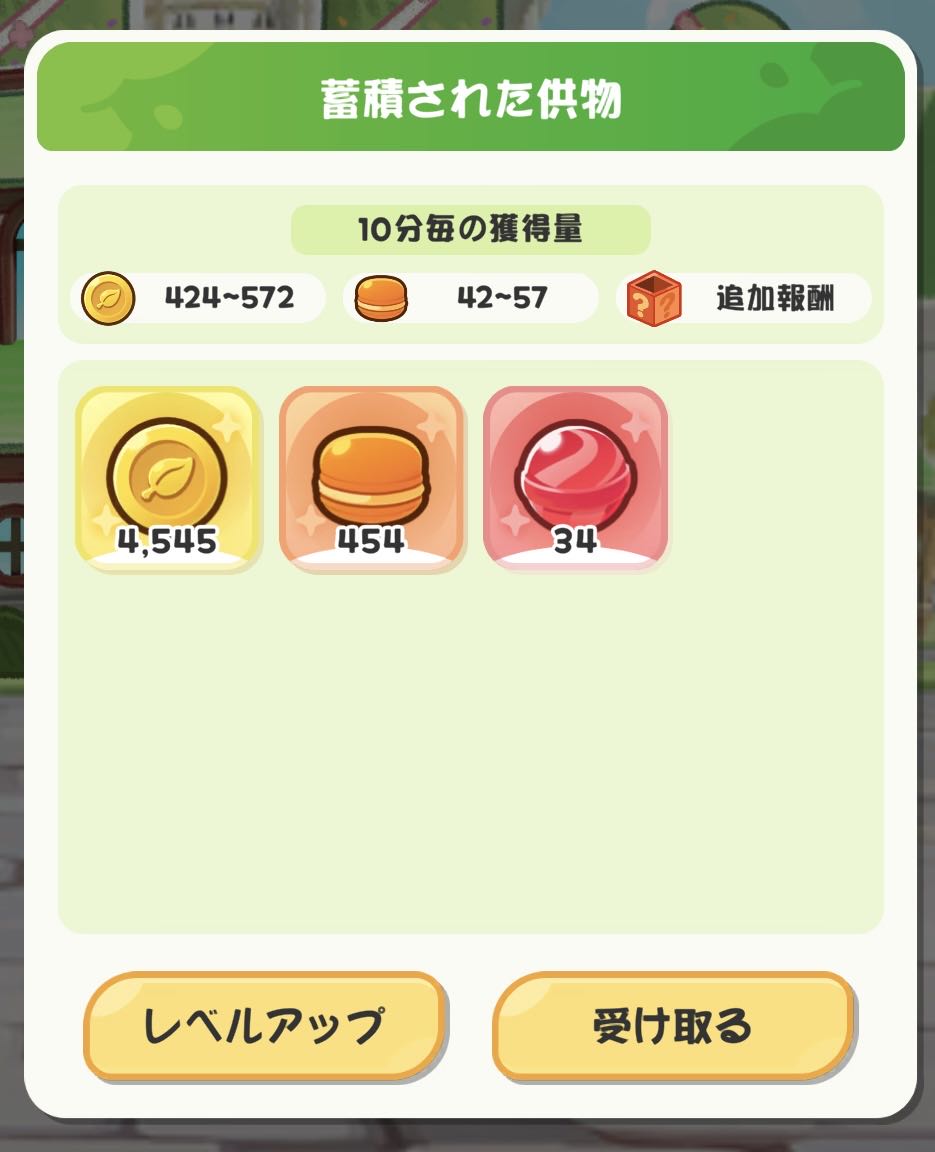
Task: Tap the レベルアップ button
Action: tap(264, 1026)
